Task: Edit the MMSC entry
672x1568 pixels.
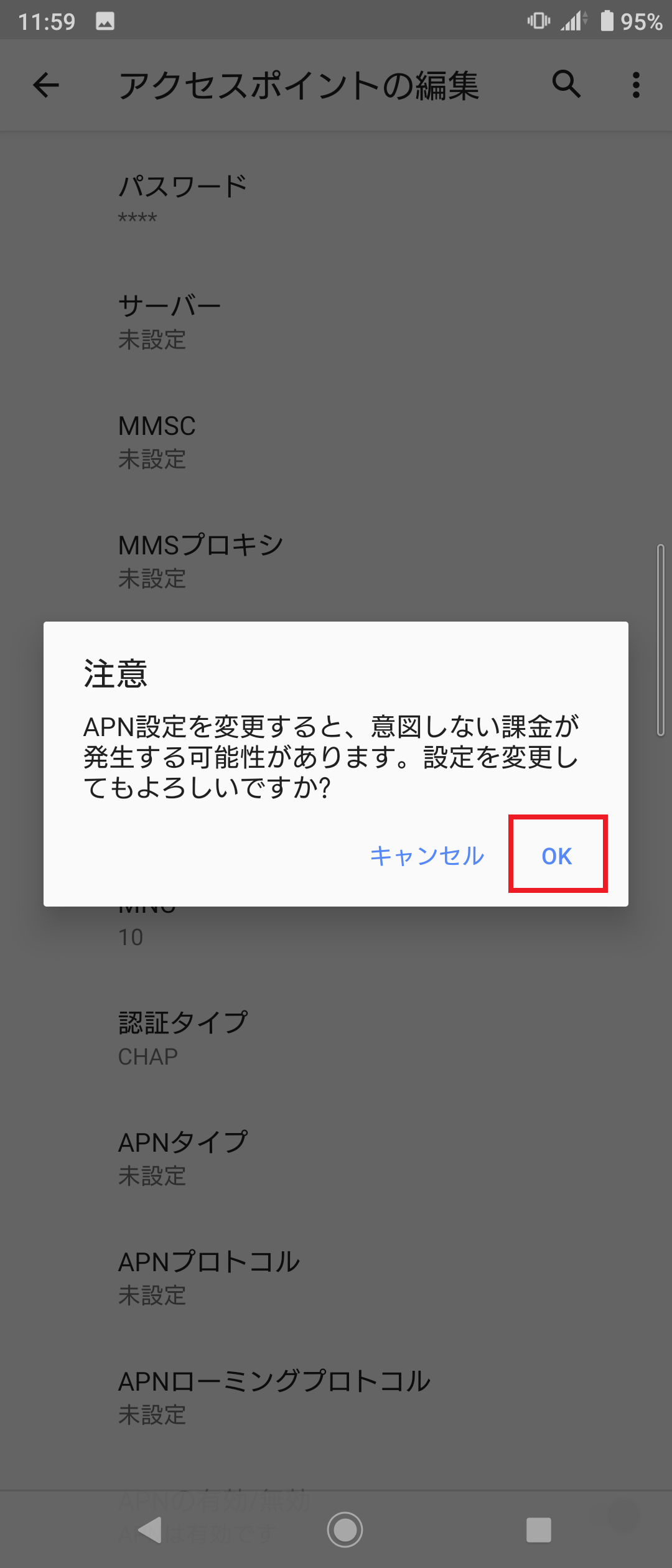Action: click(249, 442)
